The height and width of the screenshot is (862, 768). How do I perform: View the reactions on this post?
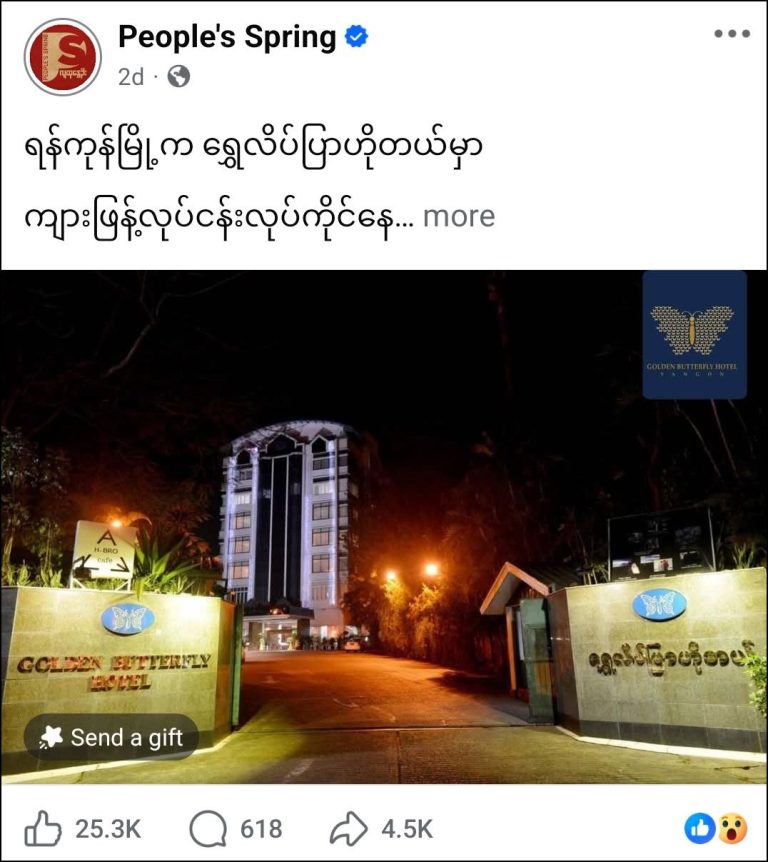click(716, 828)
